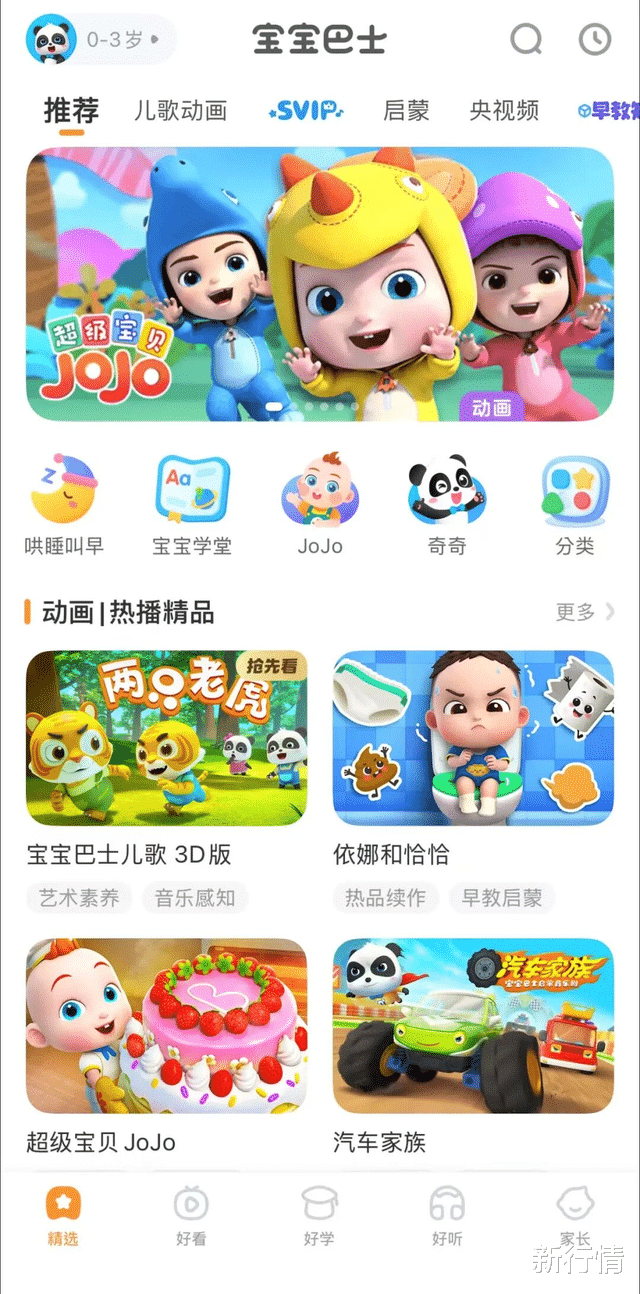Open the 超级宝贝JoJo banner
The width and height of the screenshot is (640, 1294).
[x=320, y=284]
